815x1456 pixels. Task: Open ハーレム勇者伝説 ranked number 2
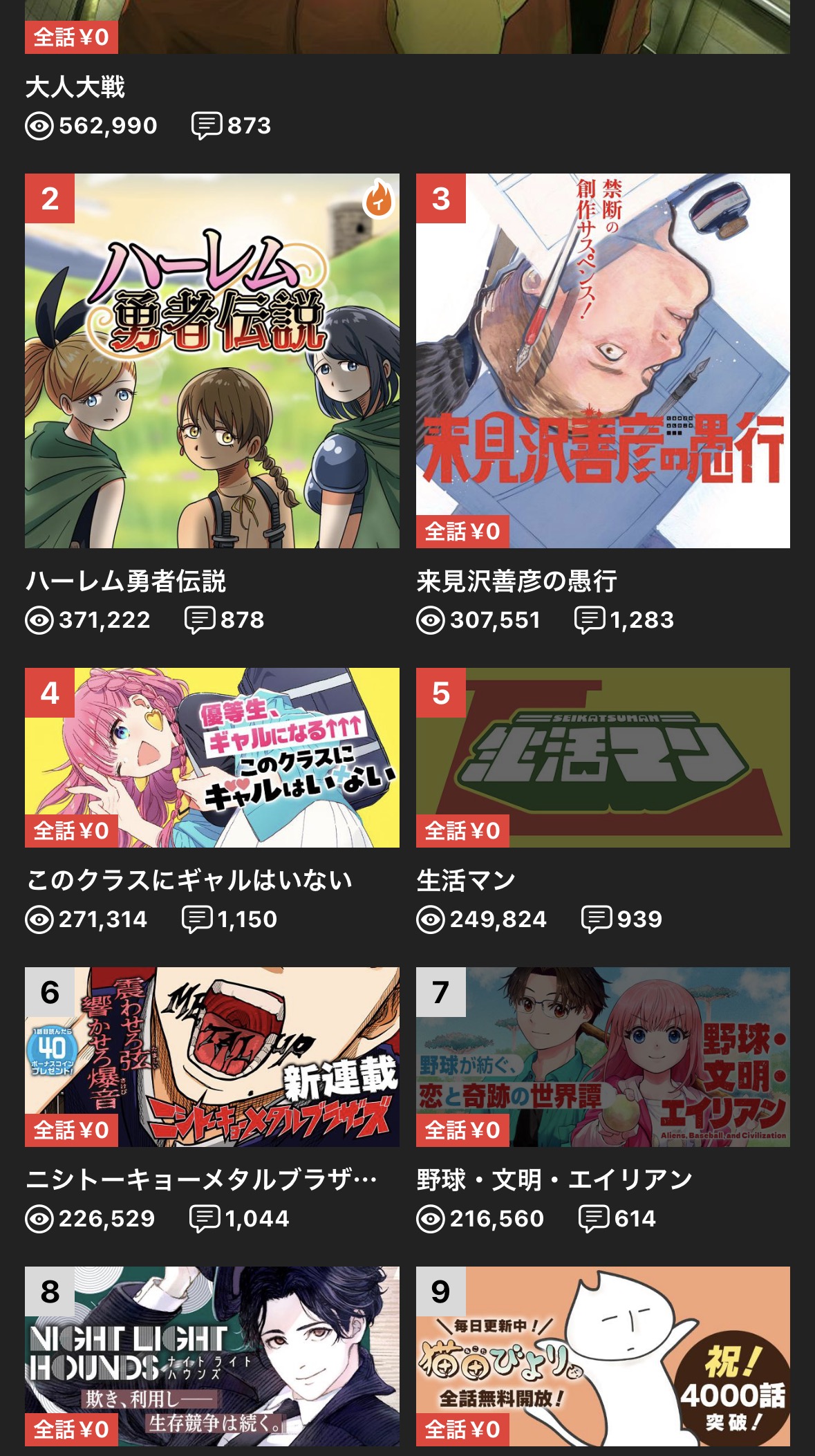[212, 361]
